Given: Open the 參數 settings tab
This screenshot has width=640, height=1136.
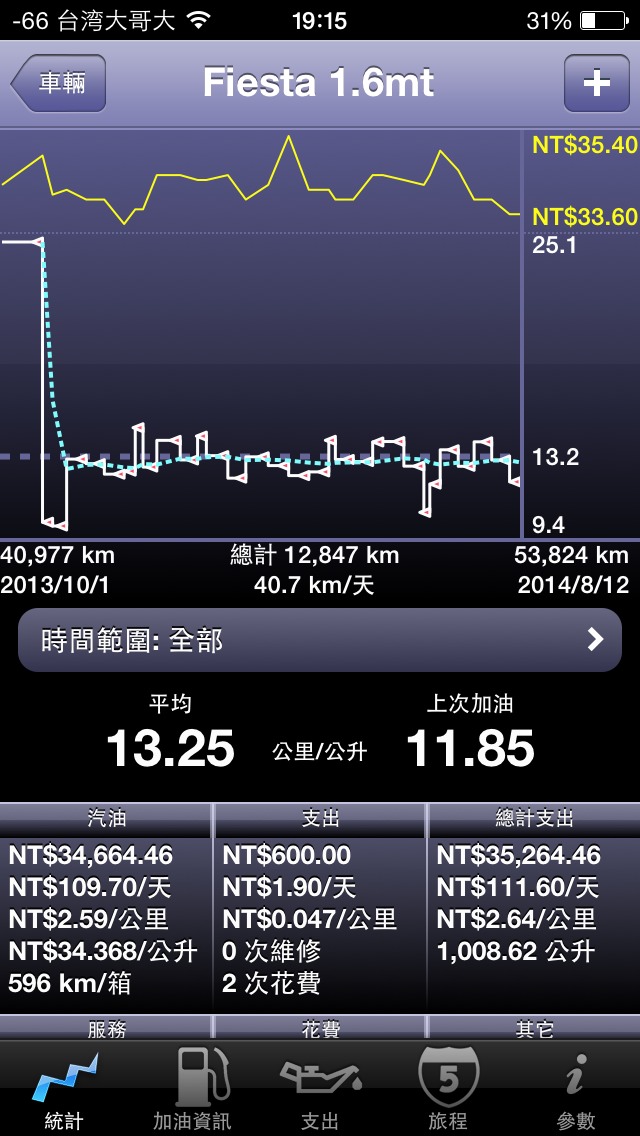Looking at the screenshot, I should [575, 1088].
